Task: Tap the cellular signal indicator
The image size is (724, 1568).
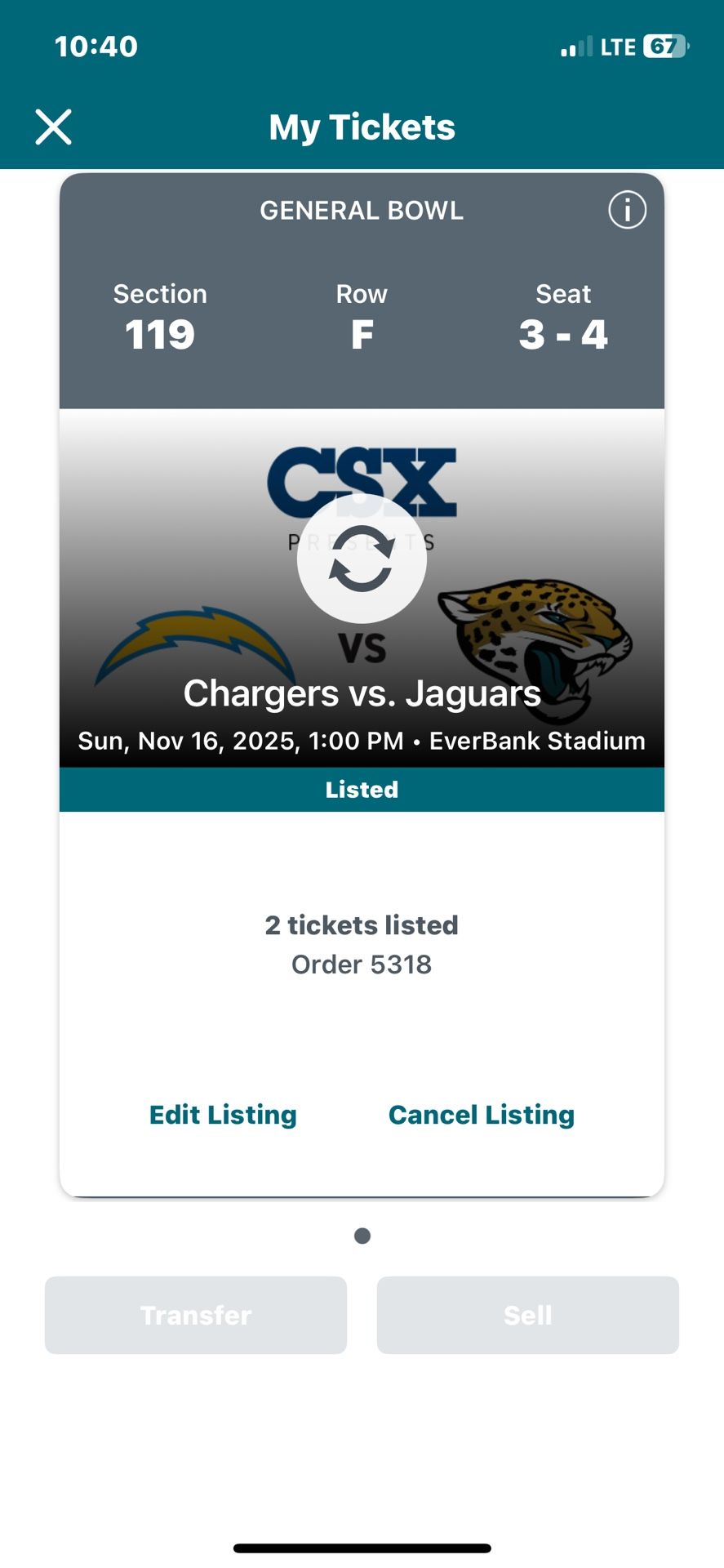Action: (576, 45)
